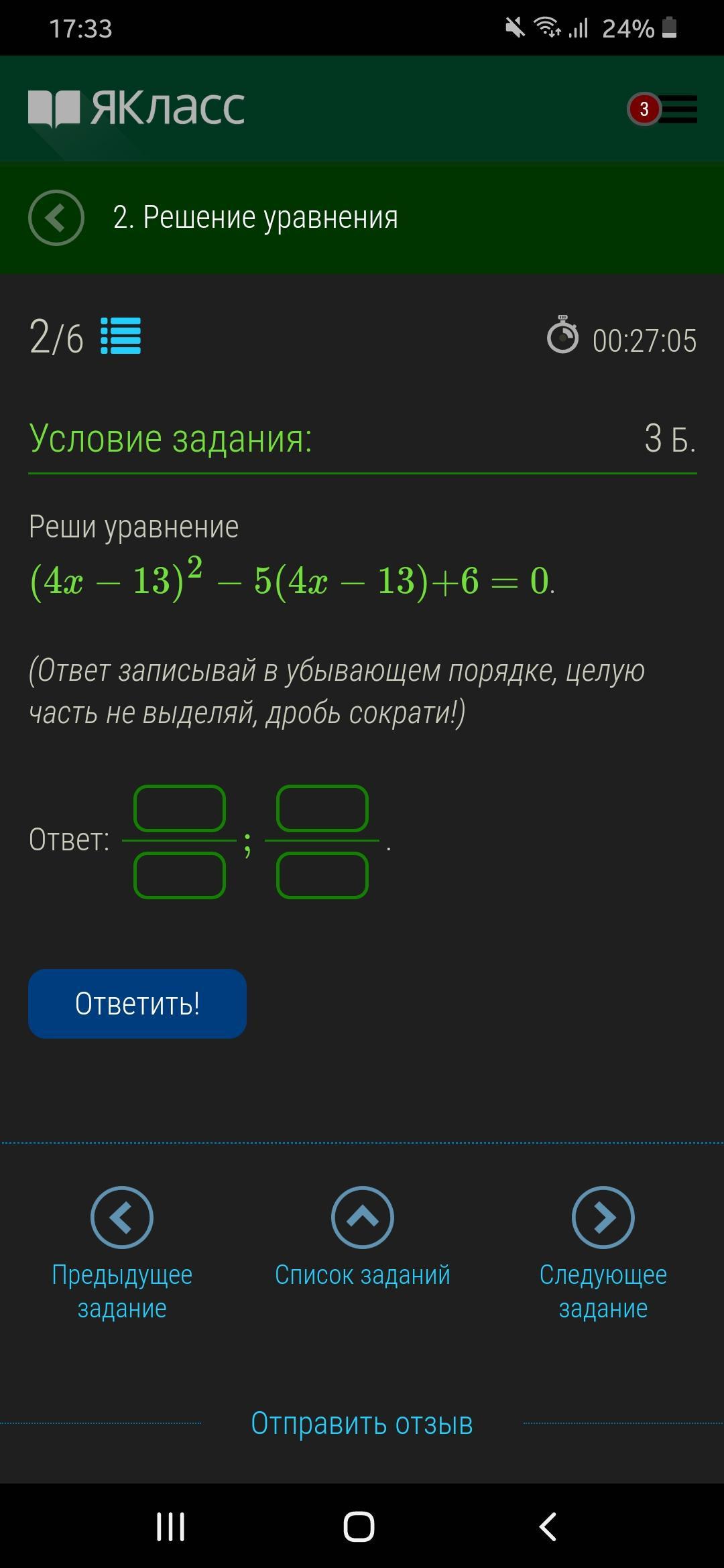
Task: Open the system recent apps button
Action: [x=170, y=1527]
